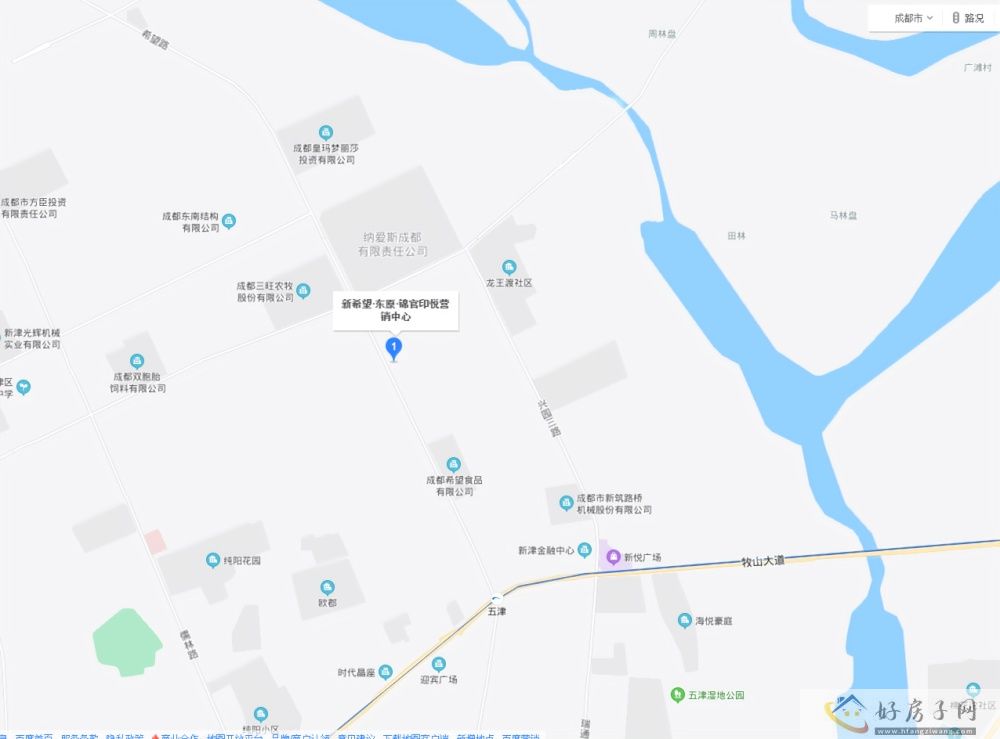Open the 新悦广场 shopping marker
The width and height of the screenshot is (1000, 739).
pyautogui.click(x=611, y=557)
